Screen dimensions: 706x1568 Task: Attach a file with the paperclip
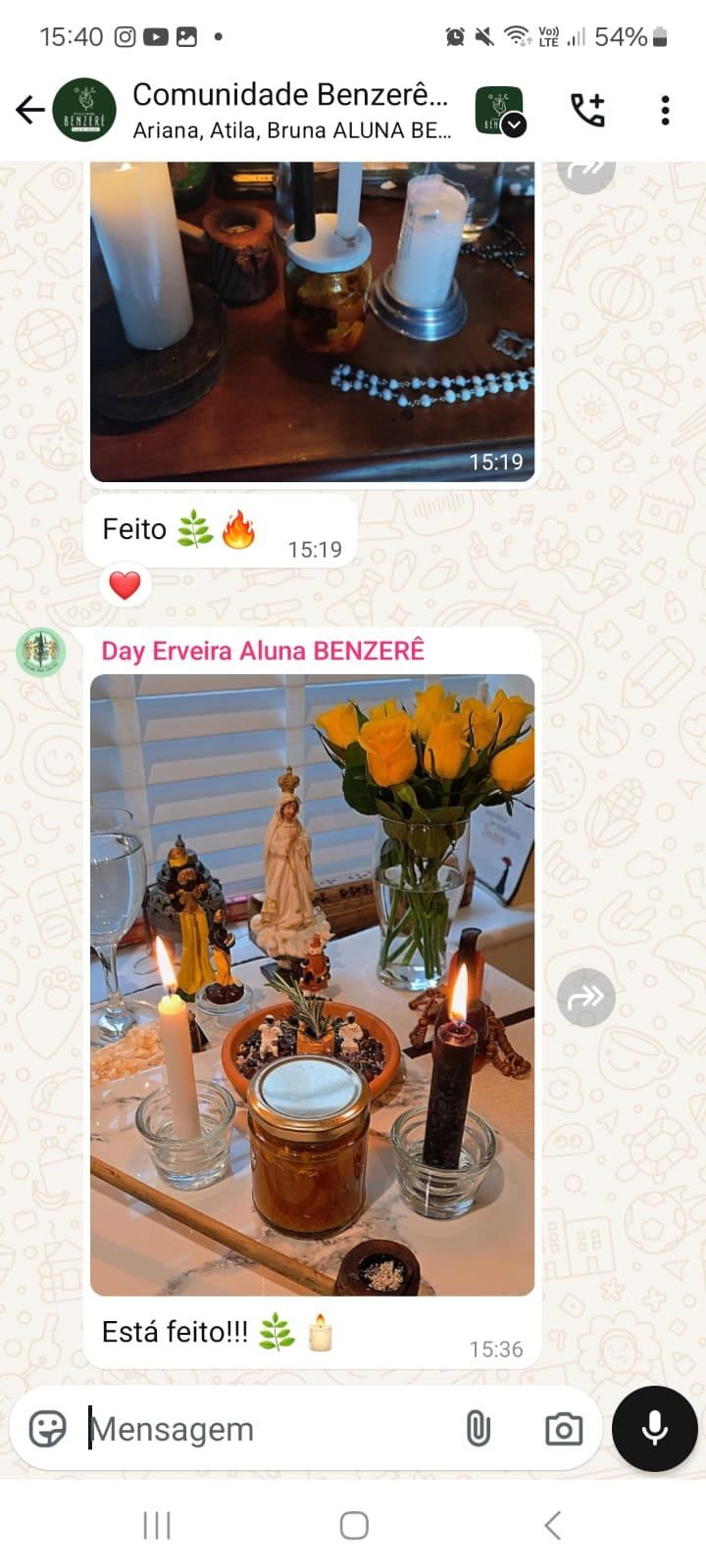coord(478,1429)
